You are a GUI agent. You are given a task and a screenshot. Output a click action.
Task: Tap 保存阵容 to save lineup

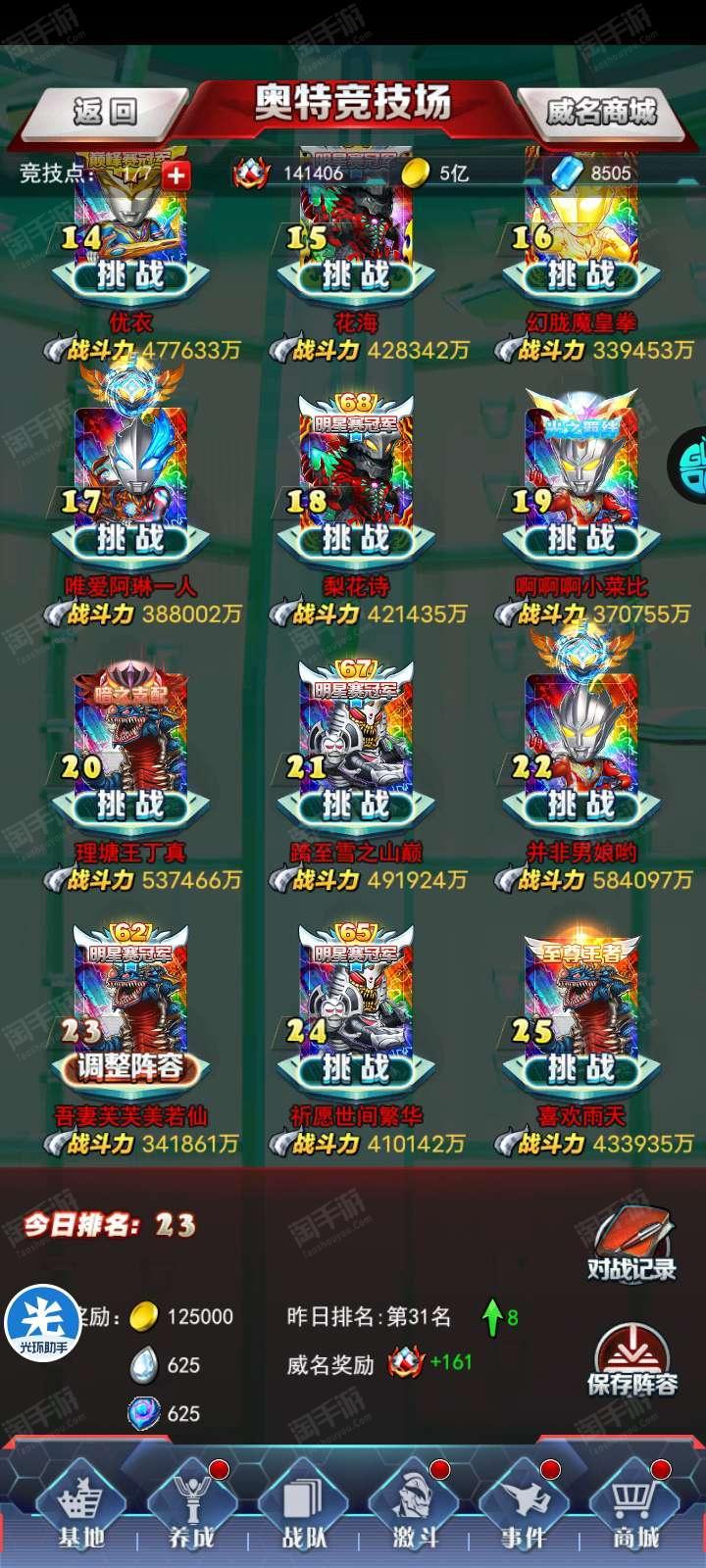[631, 1360]
